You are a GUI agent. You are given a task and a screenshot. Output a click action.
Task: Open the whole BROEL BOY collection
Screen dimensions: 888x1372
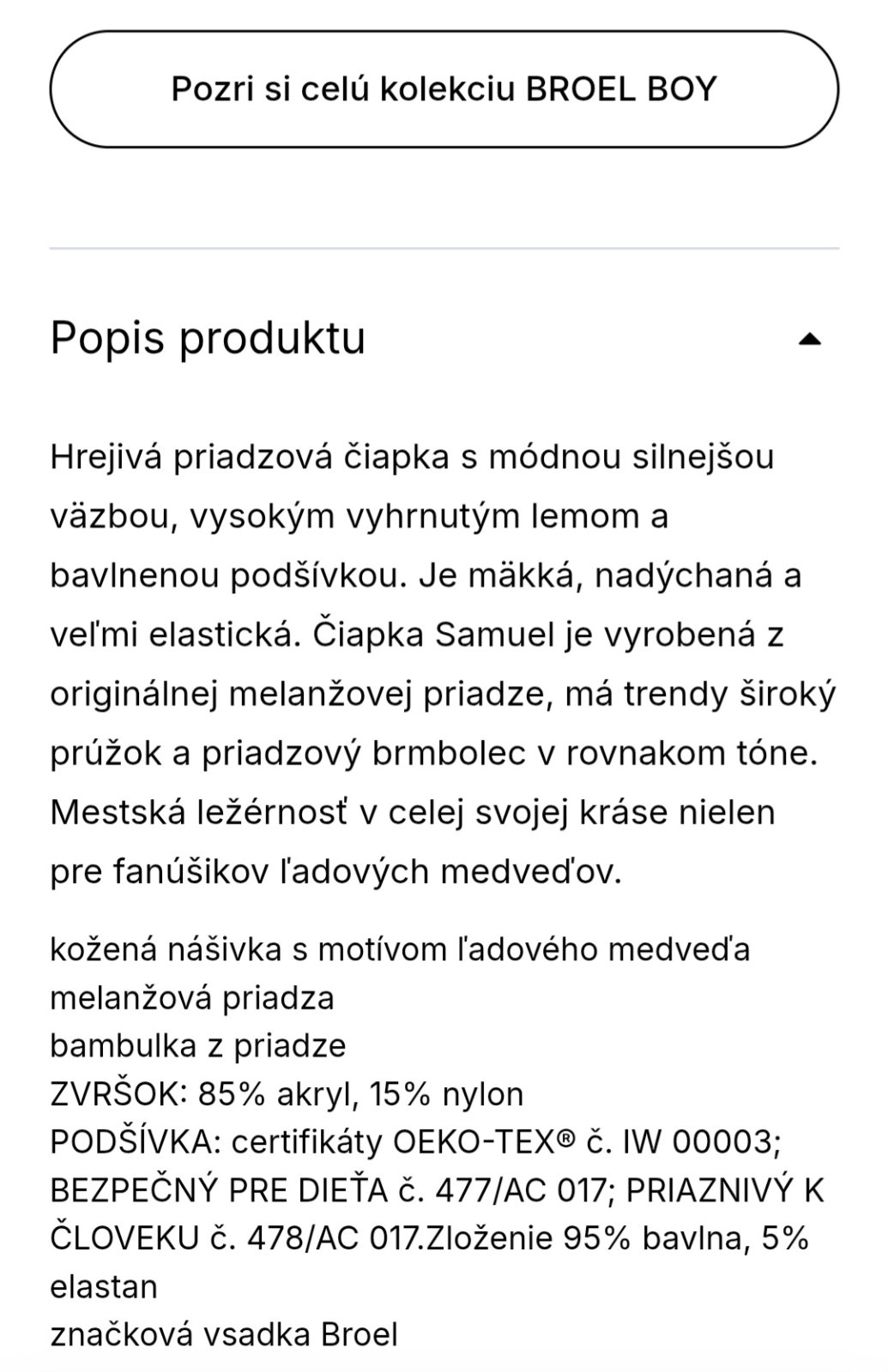444,89
